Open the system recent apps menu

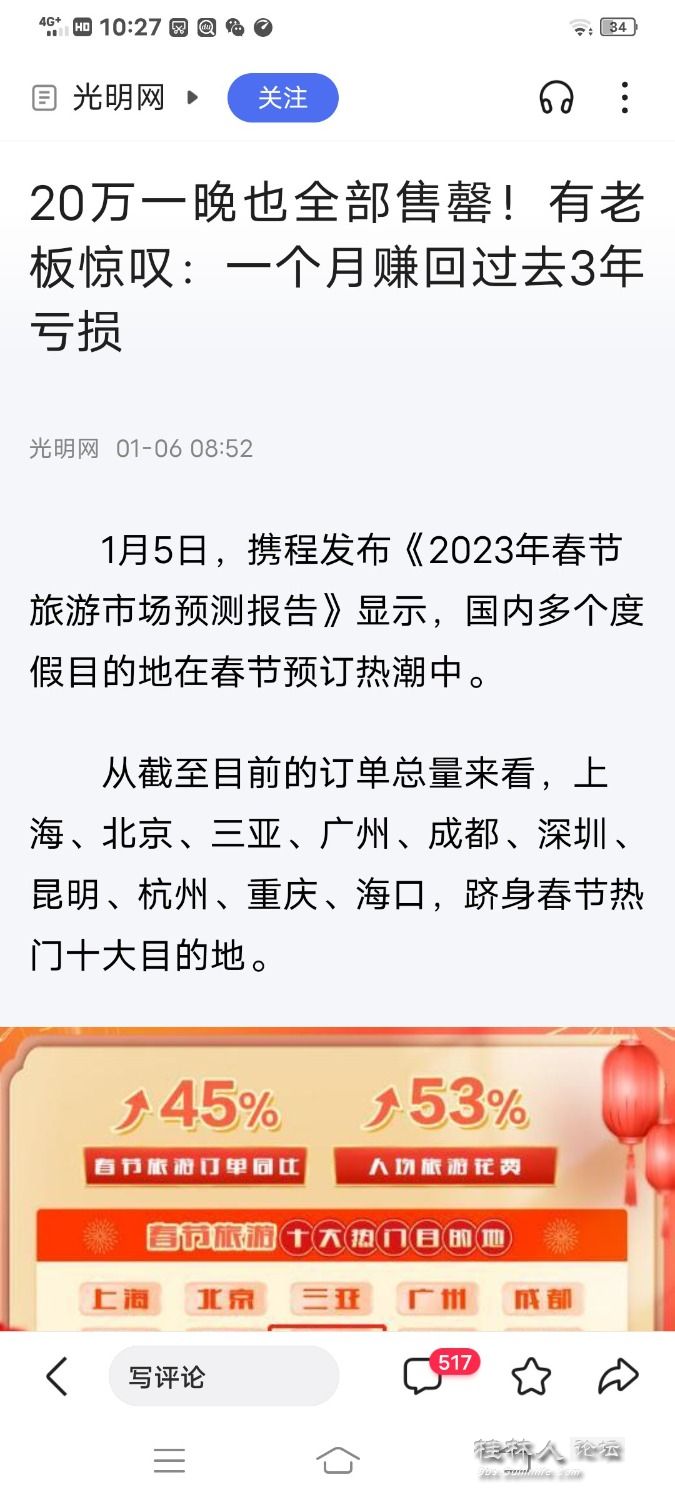tap(169, 1460)
